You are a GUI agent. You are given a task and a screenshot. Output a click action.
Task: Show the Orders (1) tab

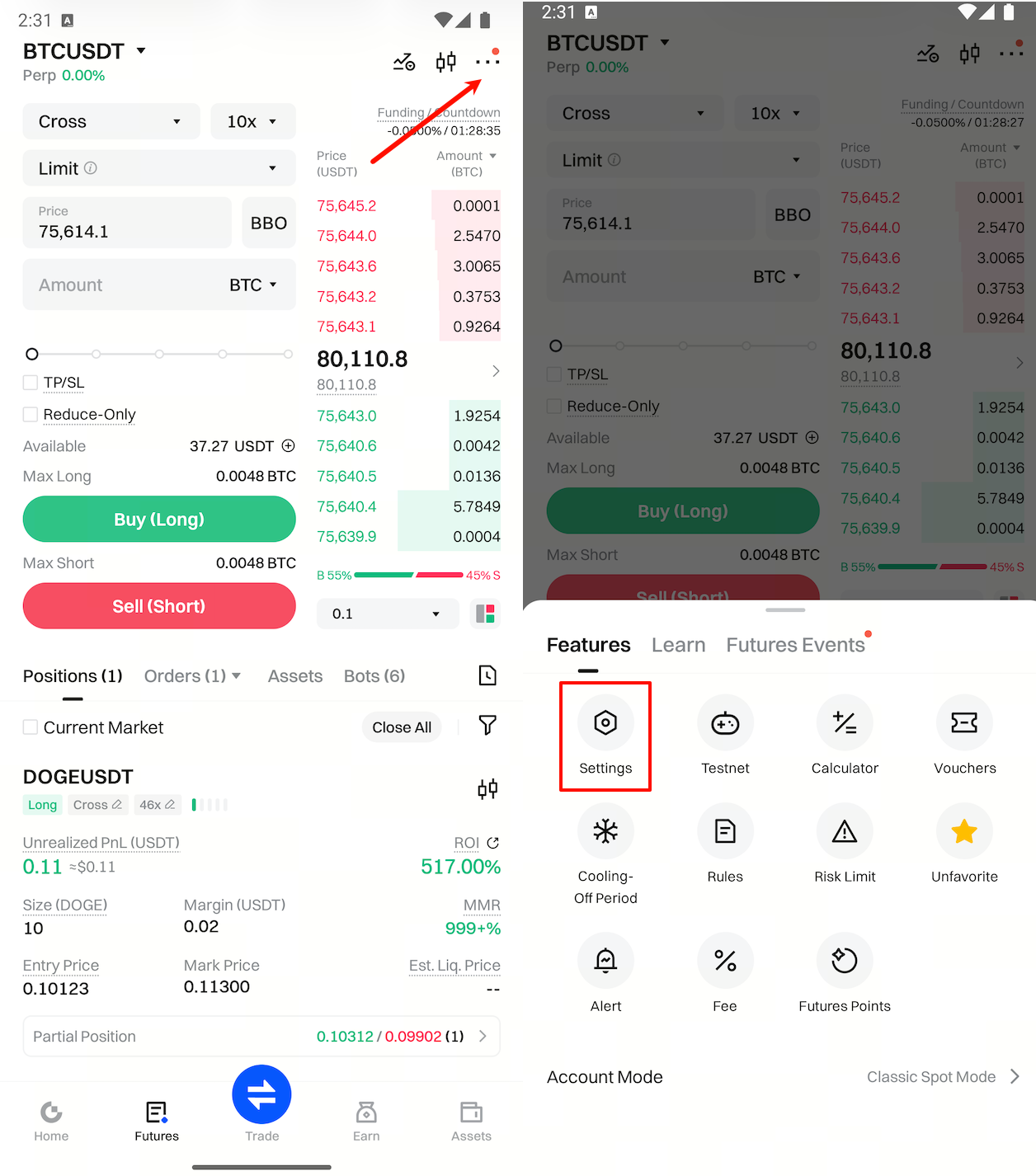point(185,676)
